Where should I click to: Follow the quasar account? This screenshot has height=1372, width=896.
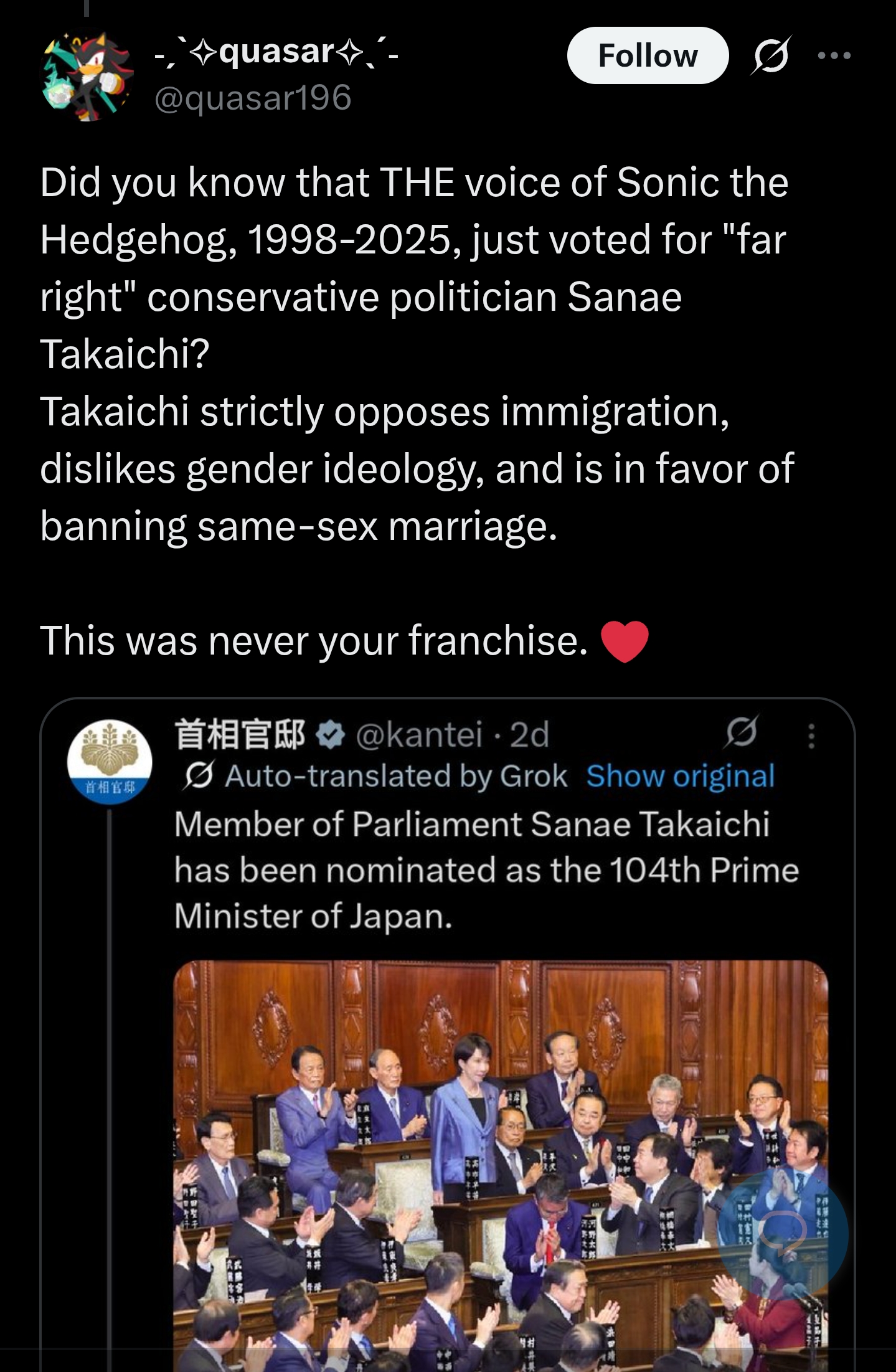click(647, 55)
